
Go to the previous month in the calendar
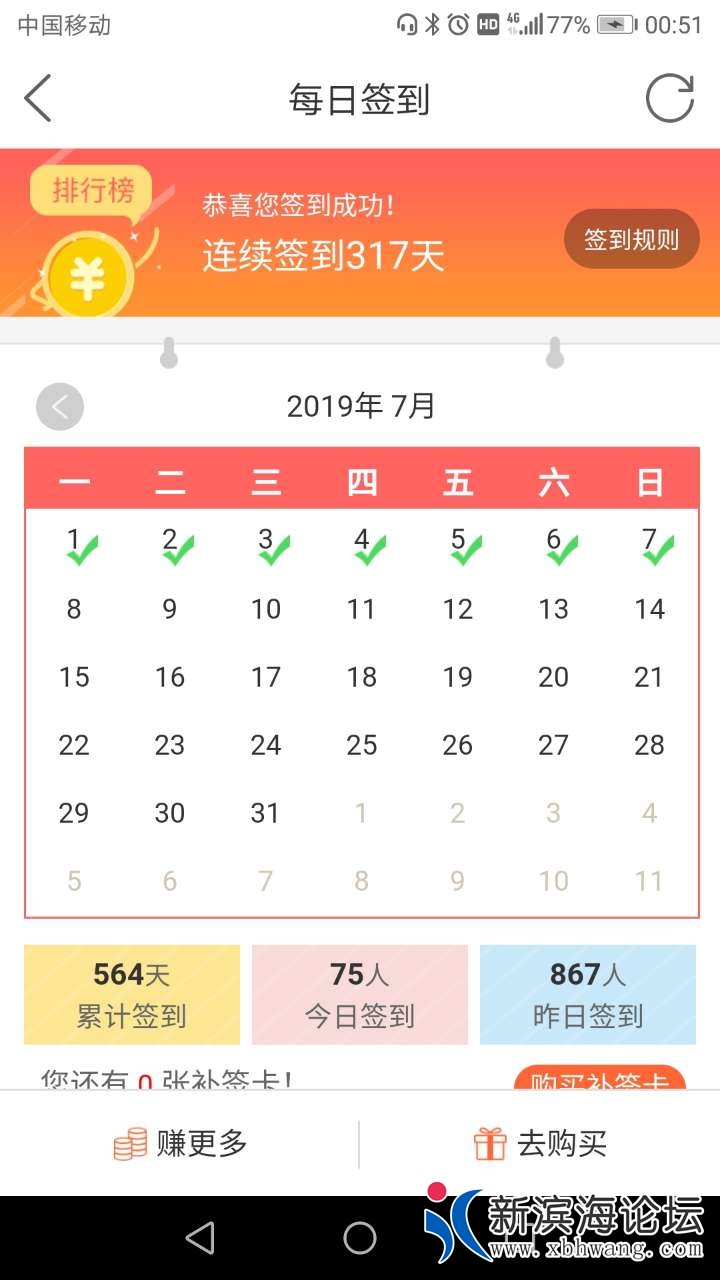click(x=60, y=407)
